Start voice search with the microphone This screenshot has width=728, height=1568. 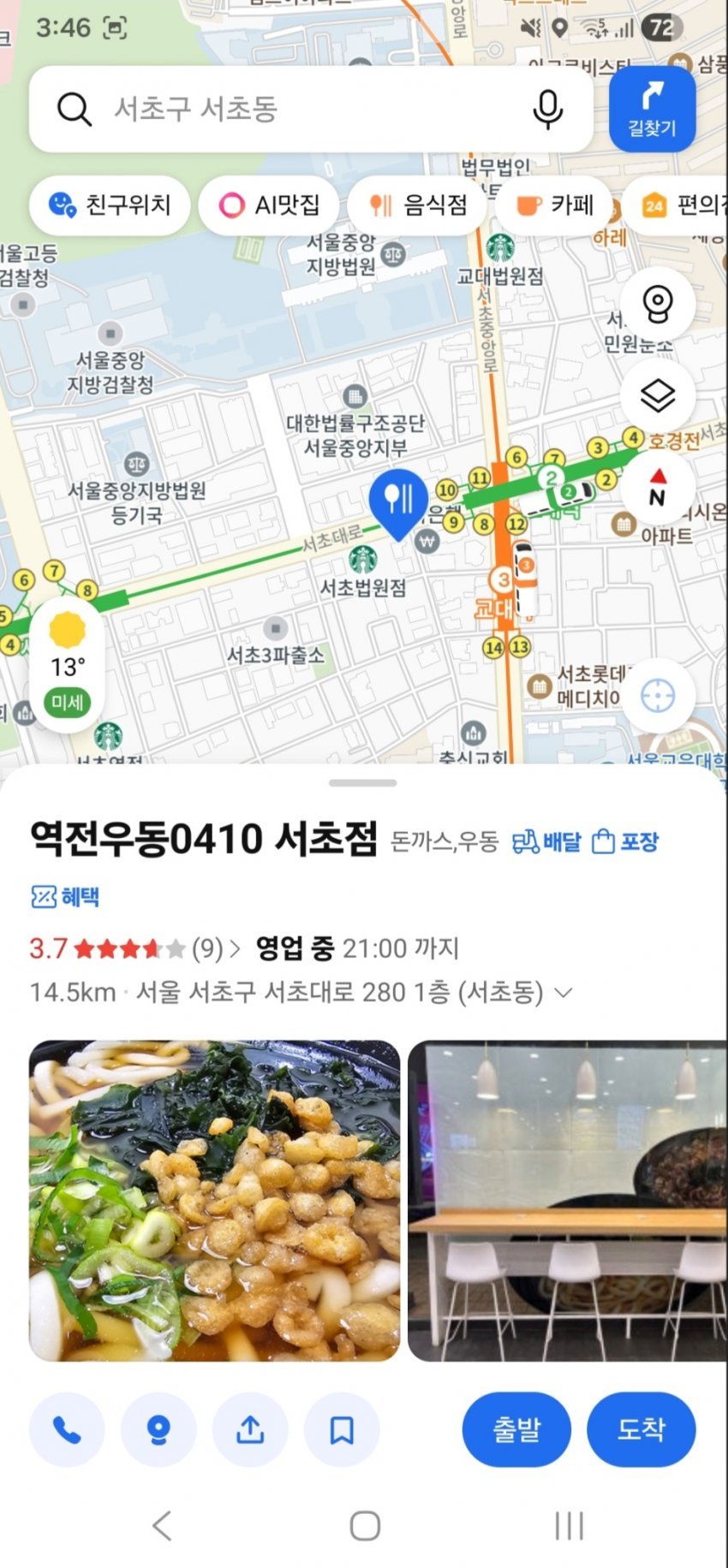pos(547,110)
